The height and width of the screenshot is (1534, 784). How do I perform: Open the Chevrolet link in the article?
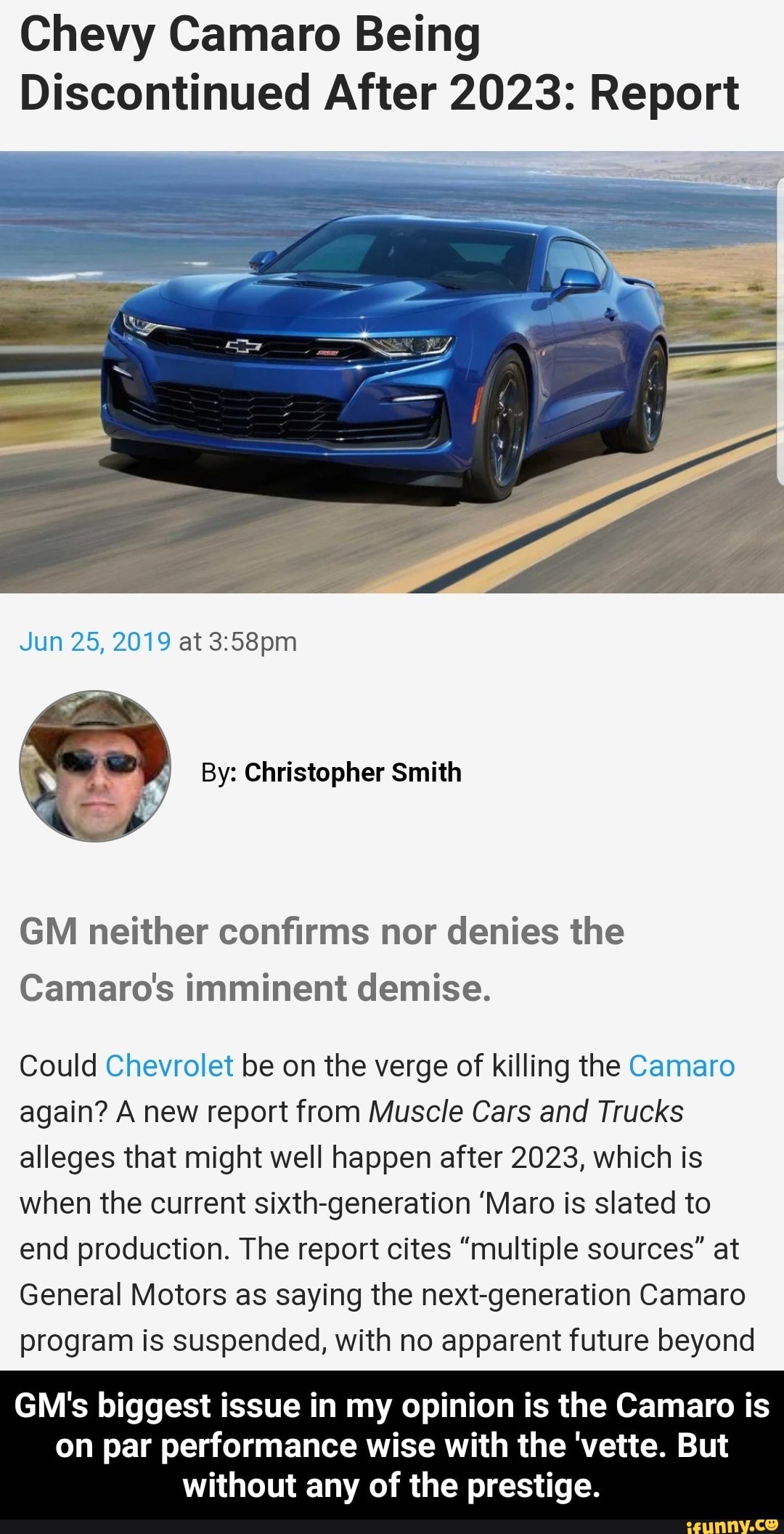click(169, 1066)
